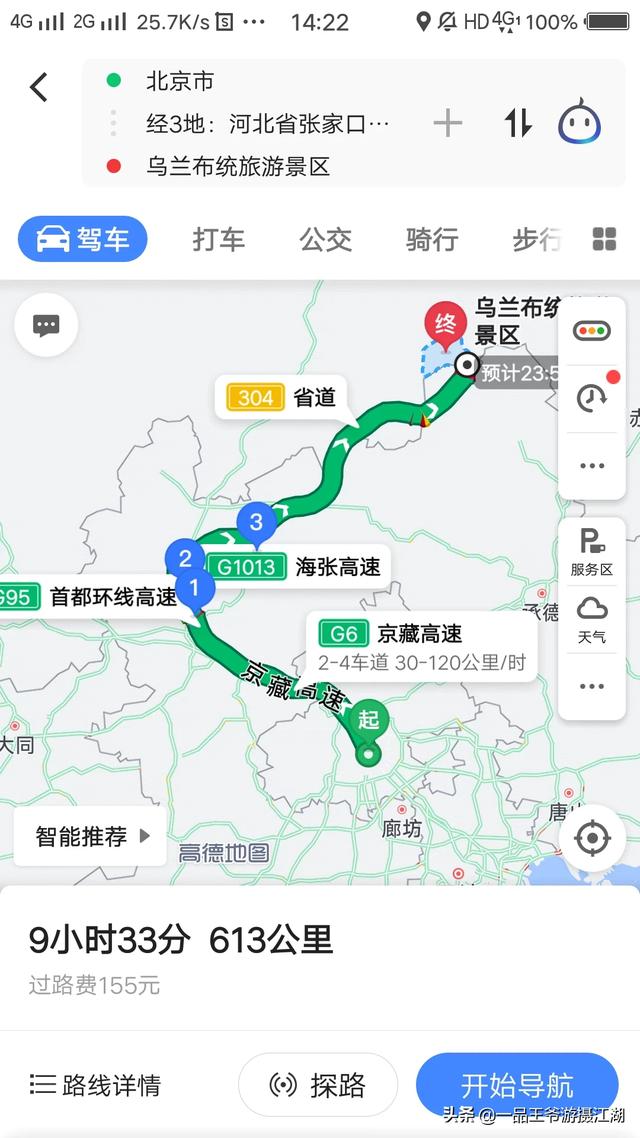Open 路线详情
The width and height of the screenshot is (640, 1138).
[96, 1085]
